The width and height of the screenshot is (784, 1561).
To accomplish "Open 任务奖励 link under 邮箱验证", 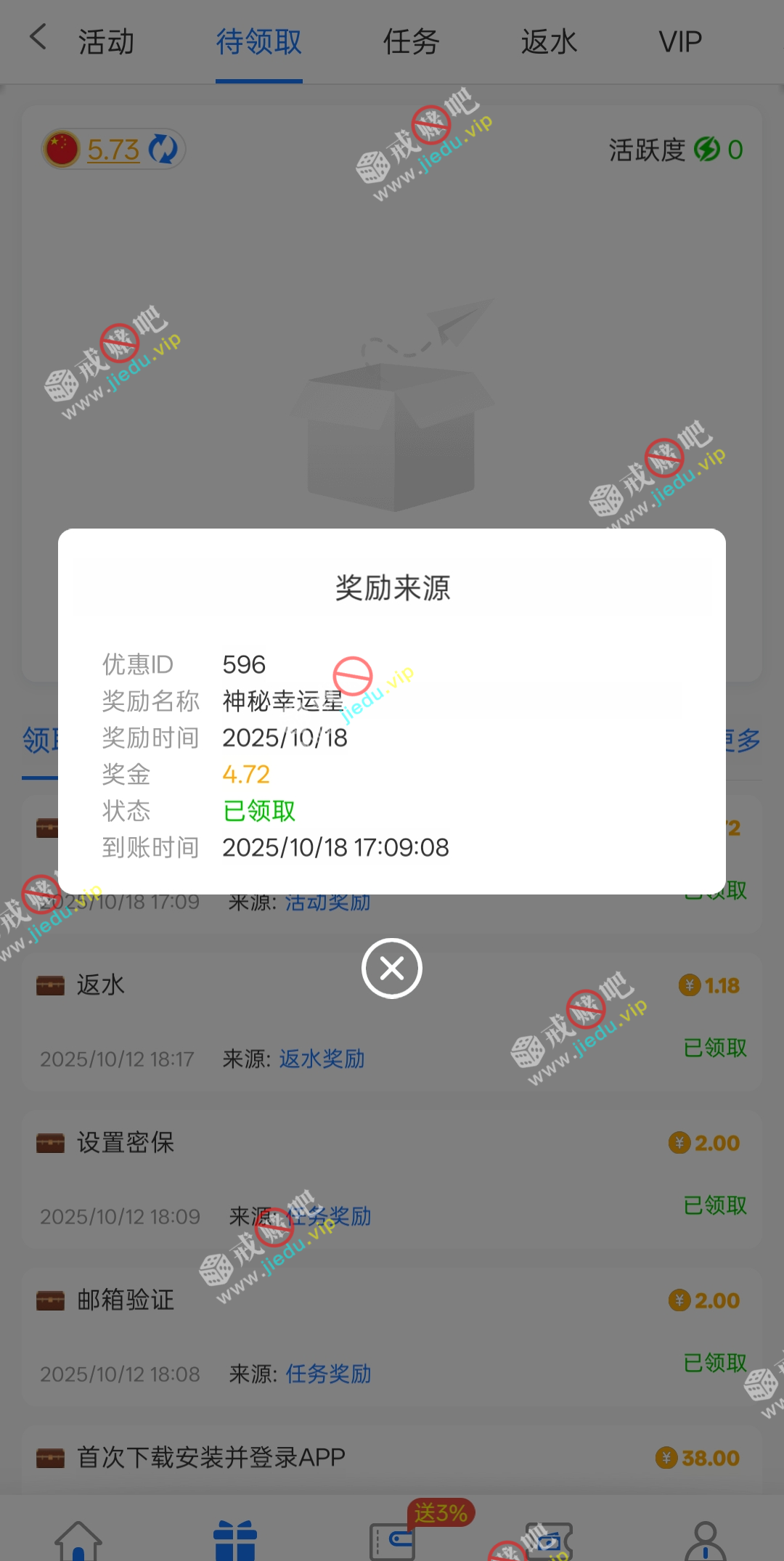I will click(x=328, y=1374).
